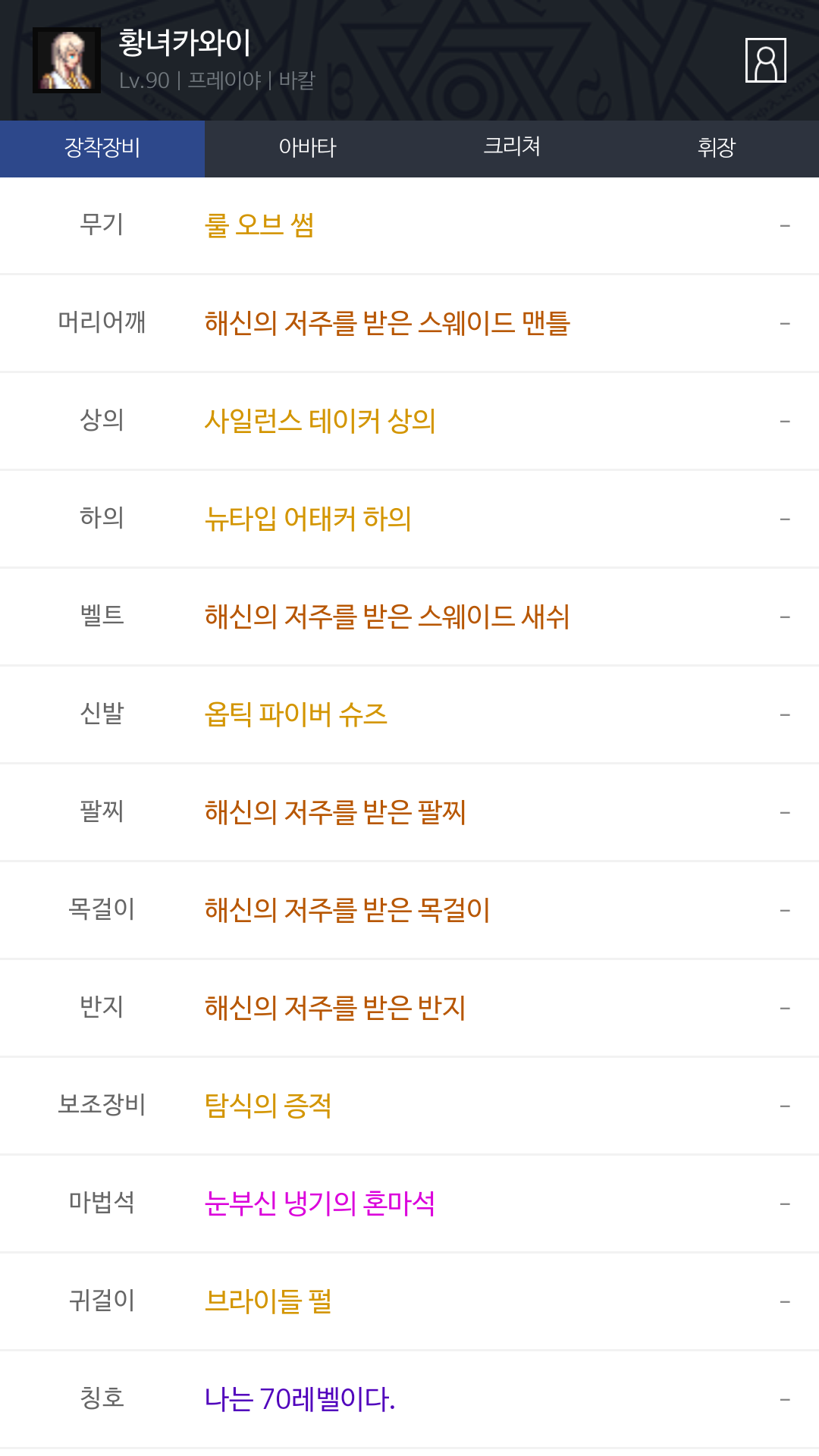Open 해신의 저주를 받은 스웨이드 맨틀

tap(409, 323)
